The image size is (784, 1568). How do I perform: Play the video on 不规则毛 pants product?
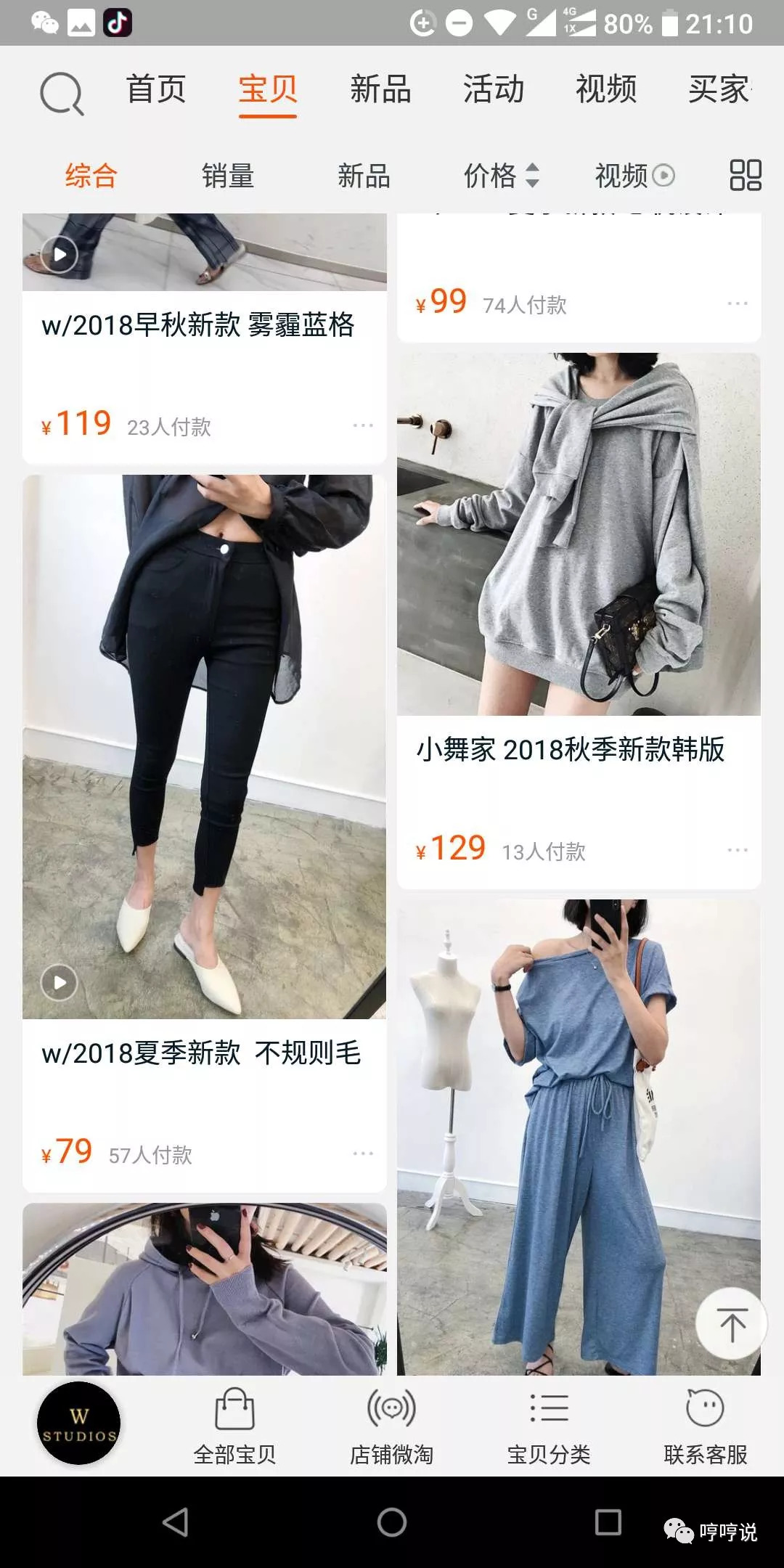tap(60, 982)
